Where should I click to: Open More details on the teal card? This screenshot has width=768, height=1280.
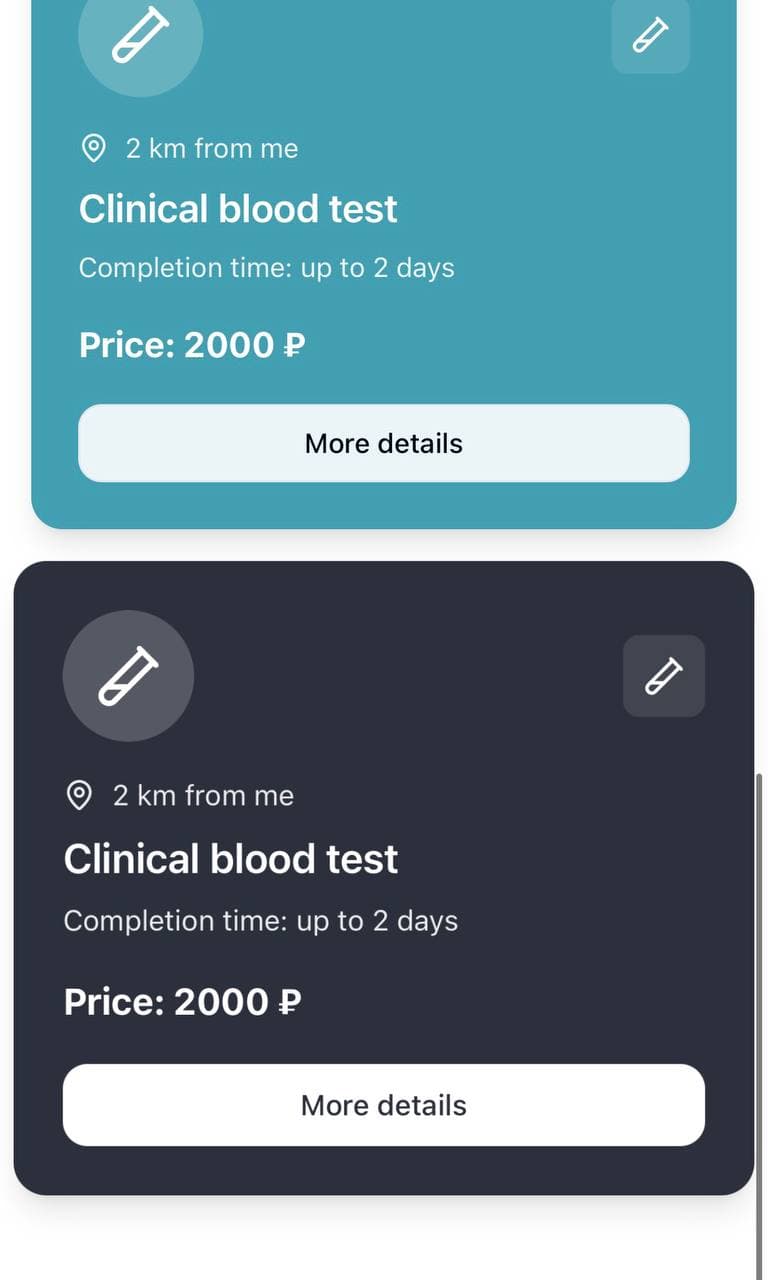pyautogui.click(x=383, y=443)
